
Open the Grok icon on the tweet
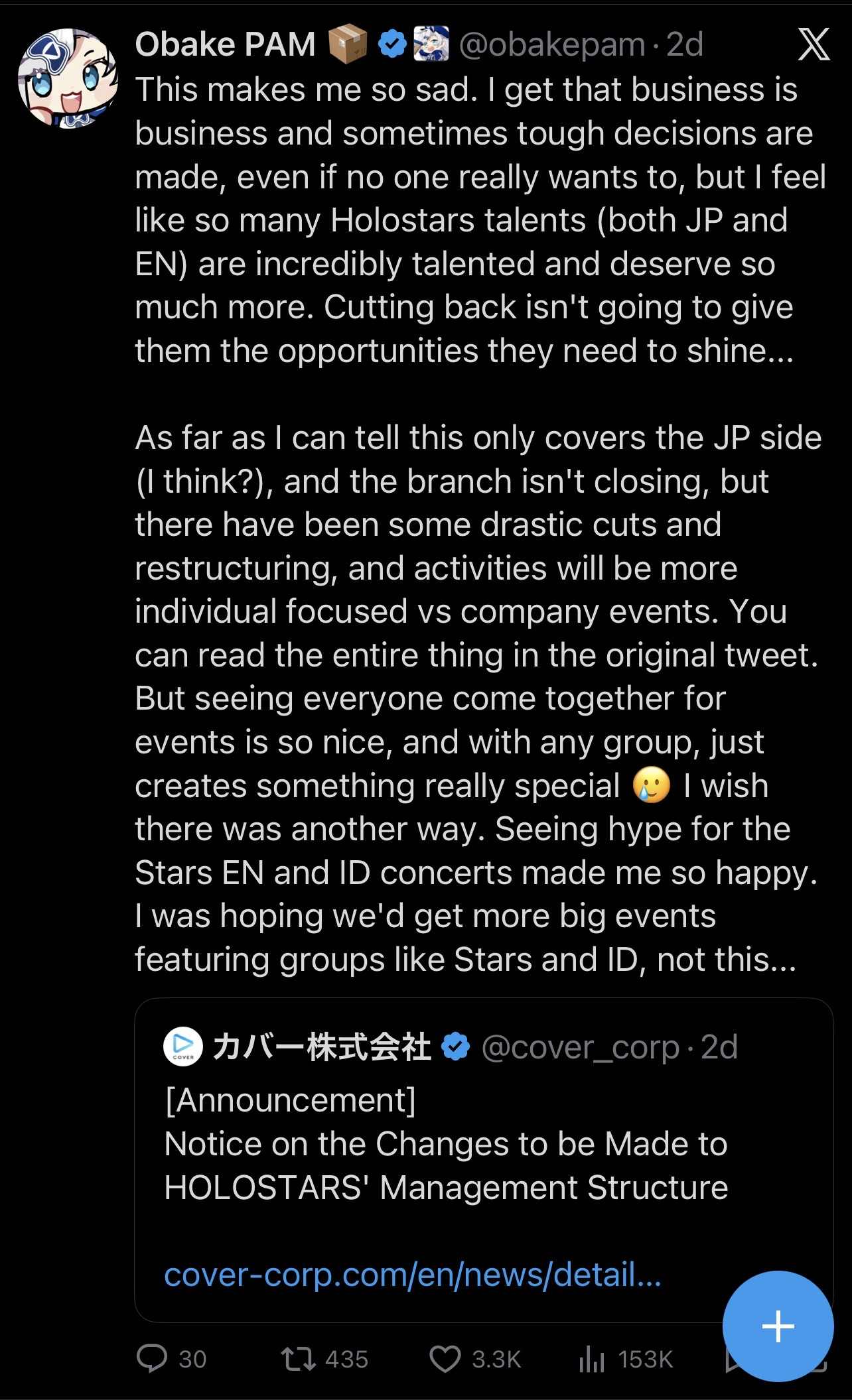click(x=814, y=45)
